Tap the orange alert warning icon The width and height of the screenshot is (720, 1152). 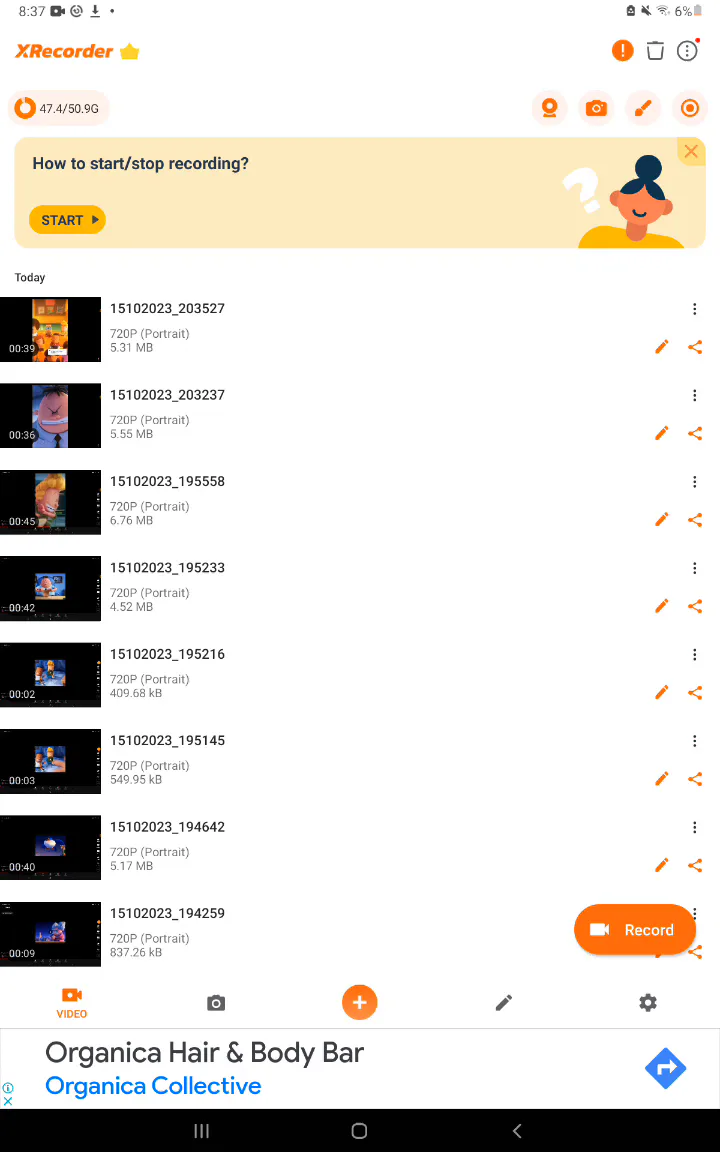(622, 51)
